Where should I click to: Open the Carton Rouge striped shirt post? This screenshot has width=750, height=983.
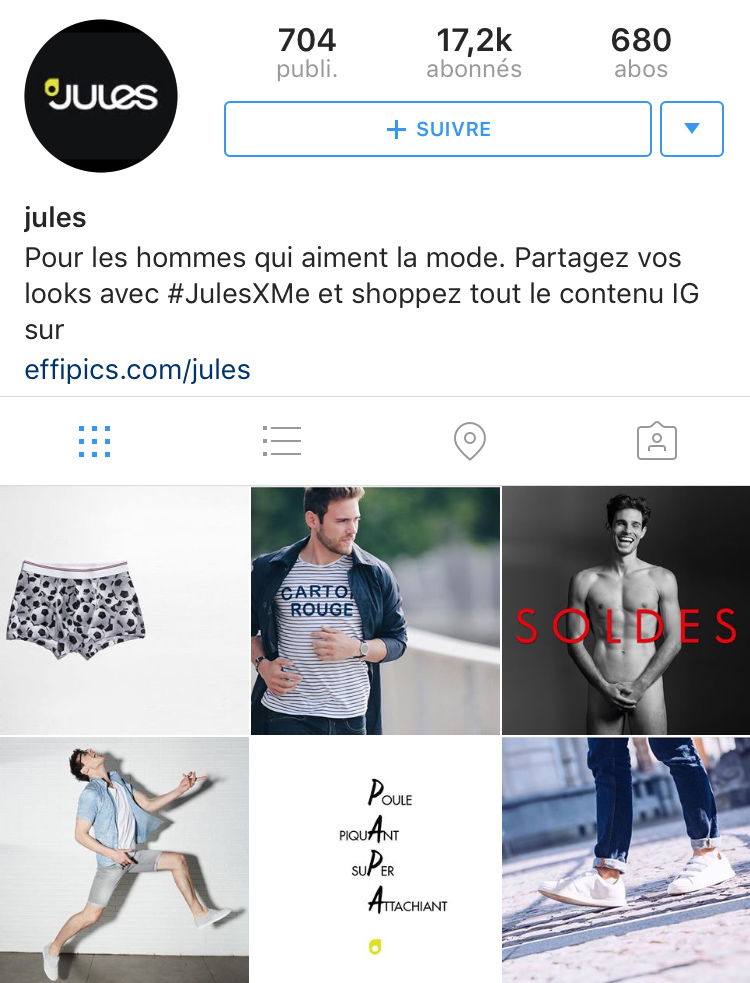coord(375,610)
